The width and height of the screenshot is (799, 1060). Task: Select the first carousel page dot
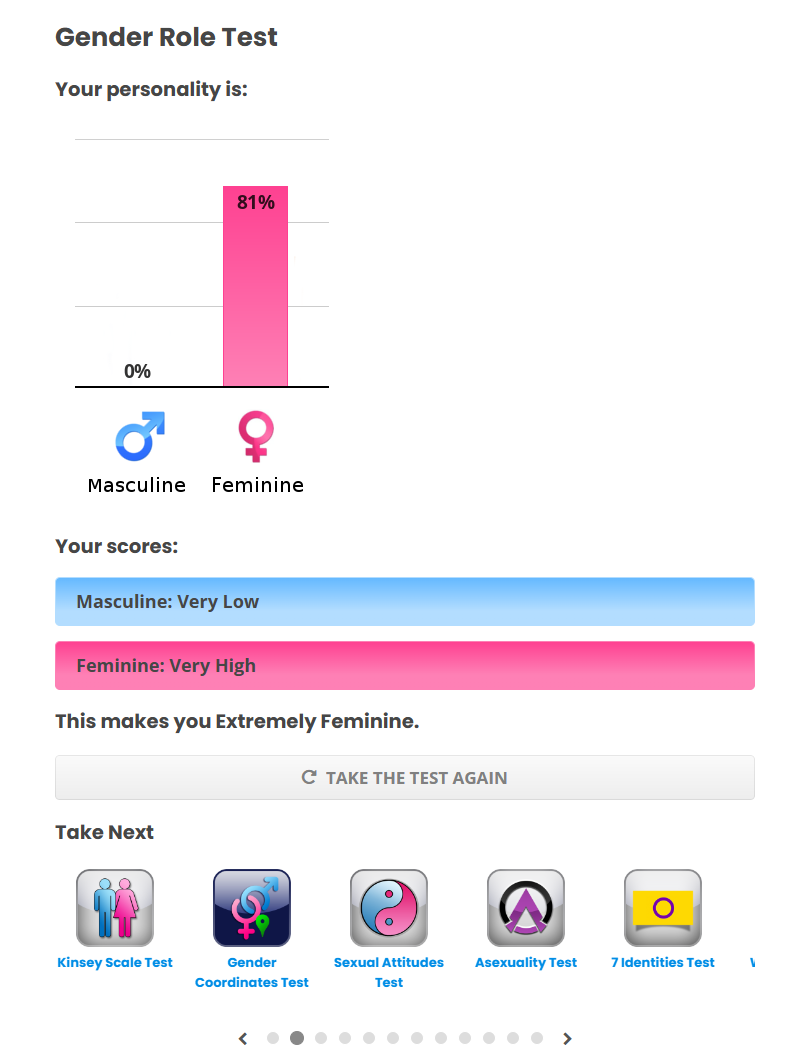[272, 1038]
